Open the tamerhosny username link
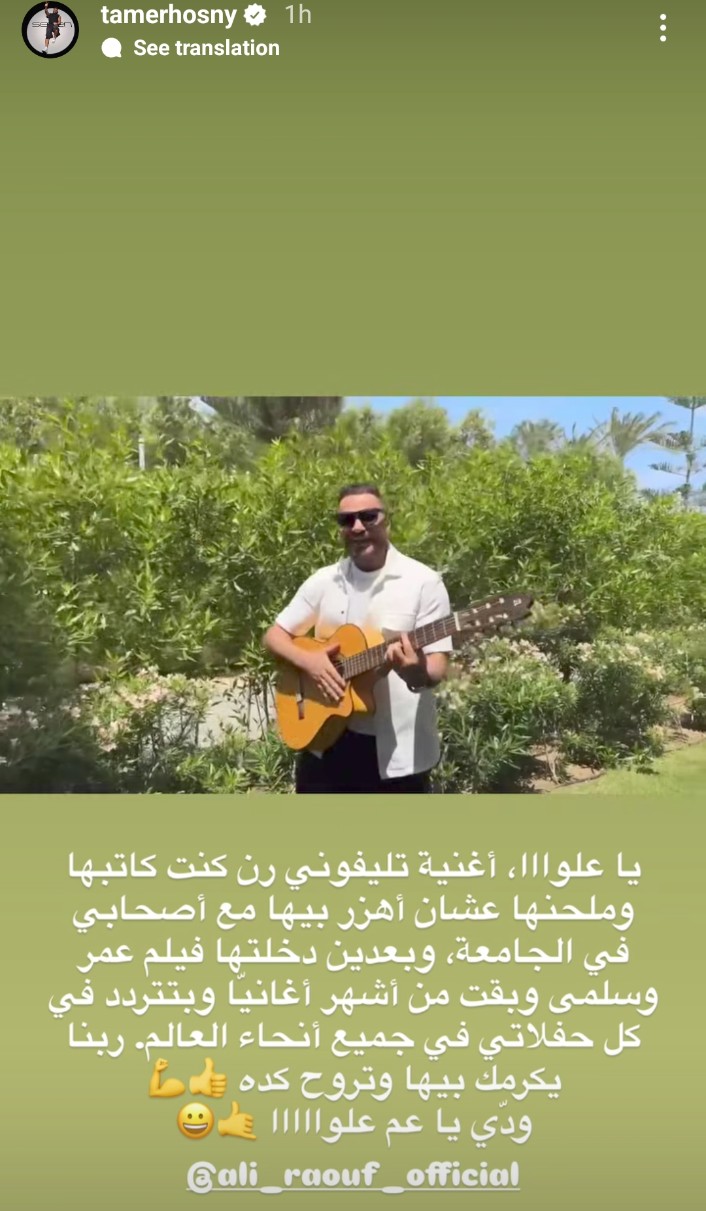 tap(166, 15)
